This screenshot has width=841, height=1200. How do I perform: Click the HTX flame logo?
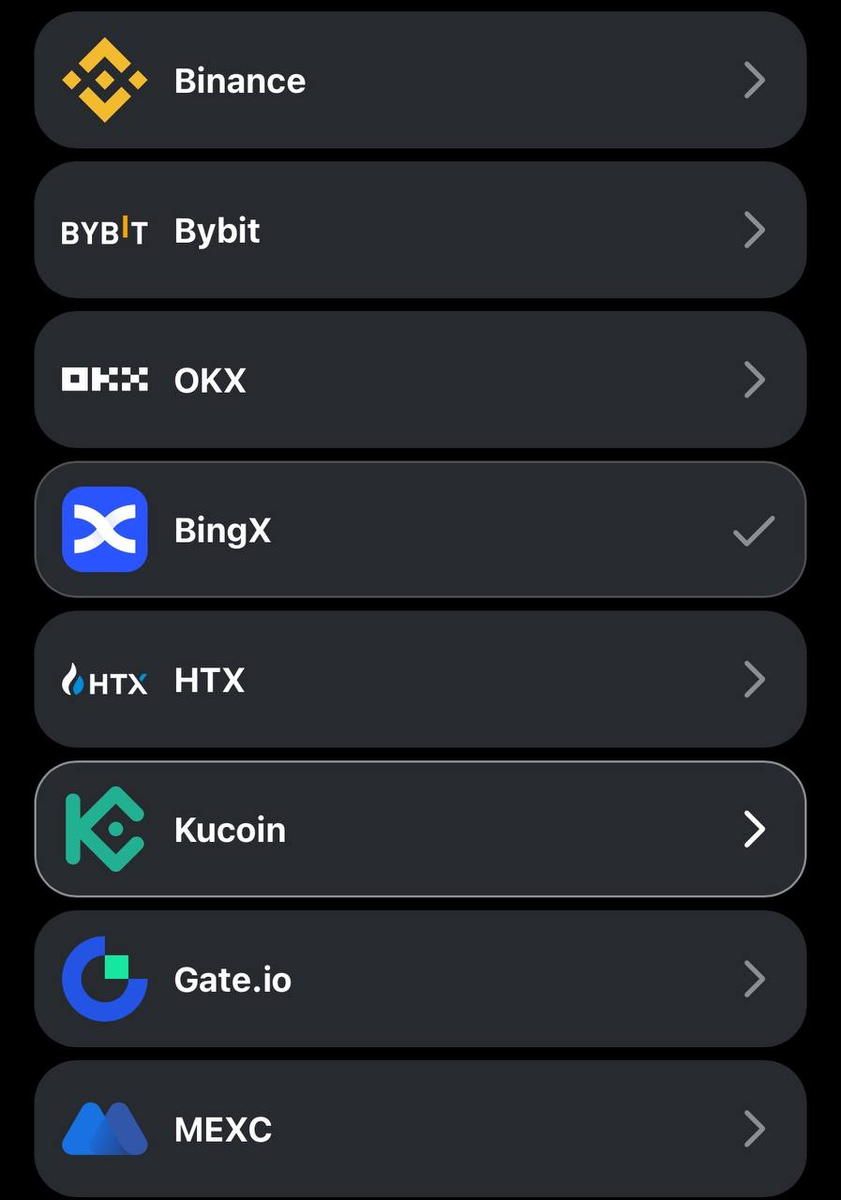pos(104,679)
